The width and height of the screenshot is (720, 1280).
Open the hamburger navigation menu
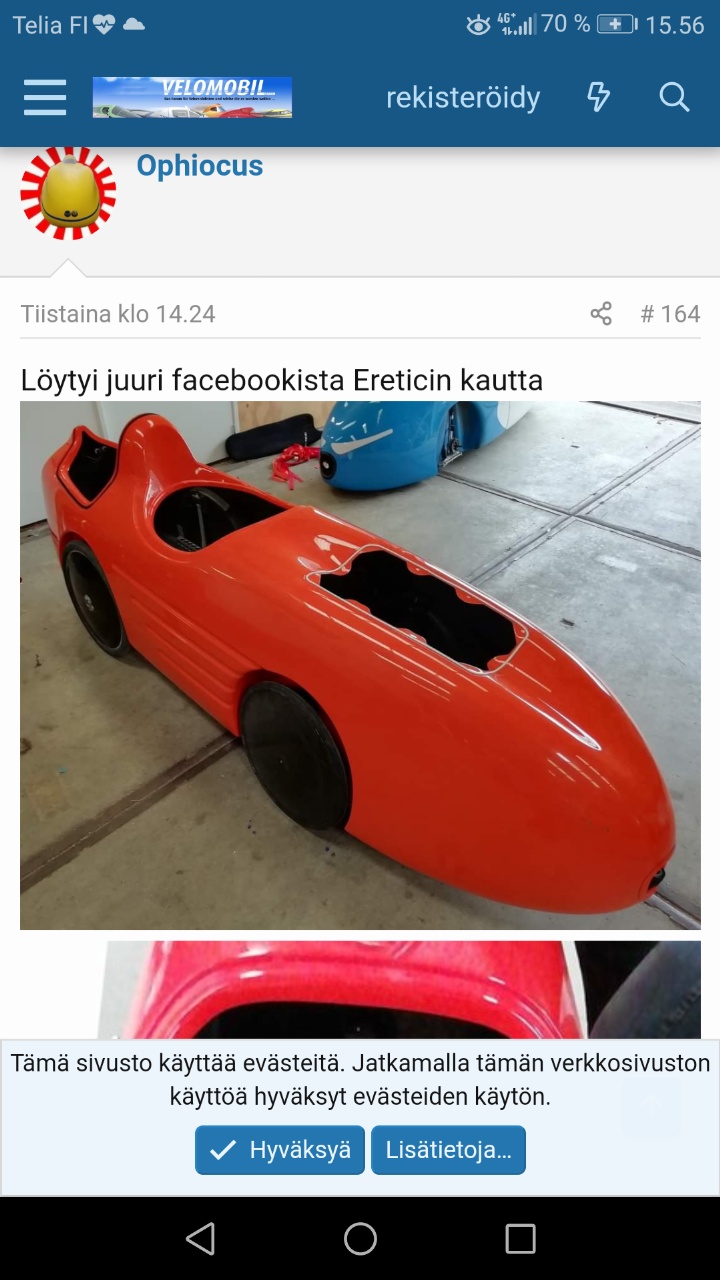pos(45,98)
